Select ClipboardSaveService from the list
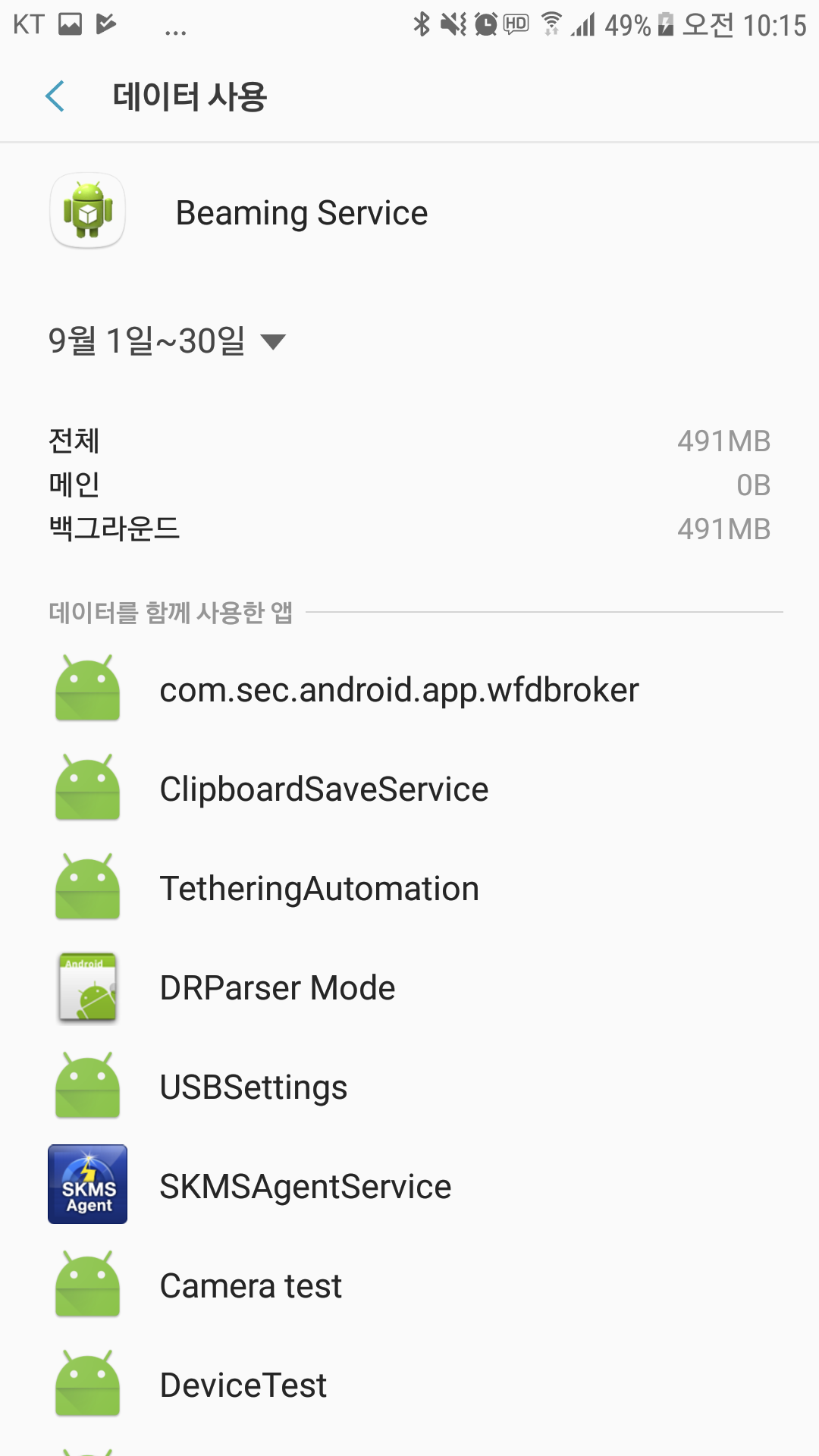 click(324, 789)
